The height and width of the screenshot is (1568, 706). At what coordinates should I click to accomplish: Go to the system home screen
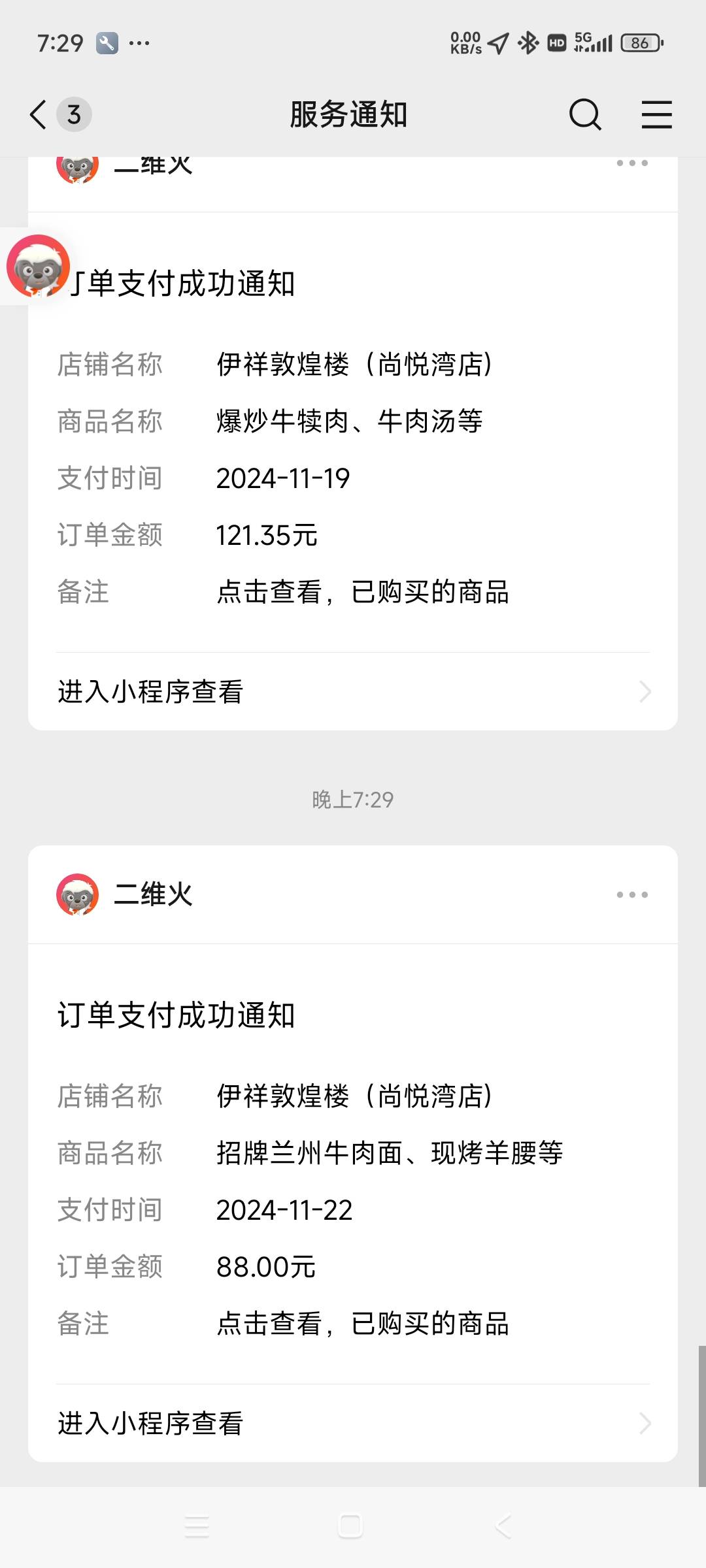tap(350, 1527)
